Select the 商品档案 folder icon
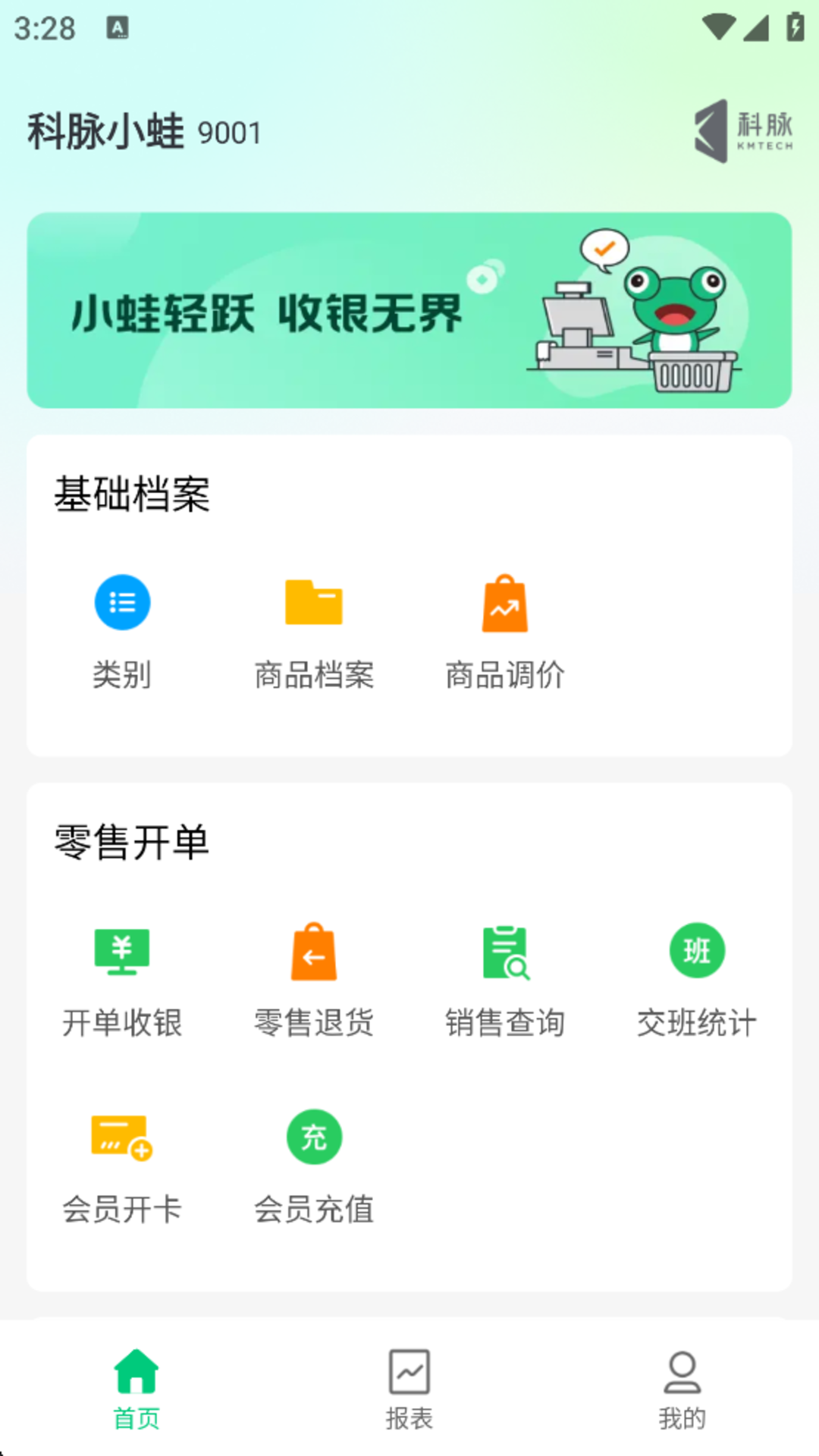This screenshot has height=1456, width=819. point(314,601)
